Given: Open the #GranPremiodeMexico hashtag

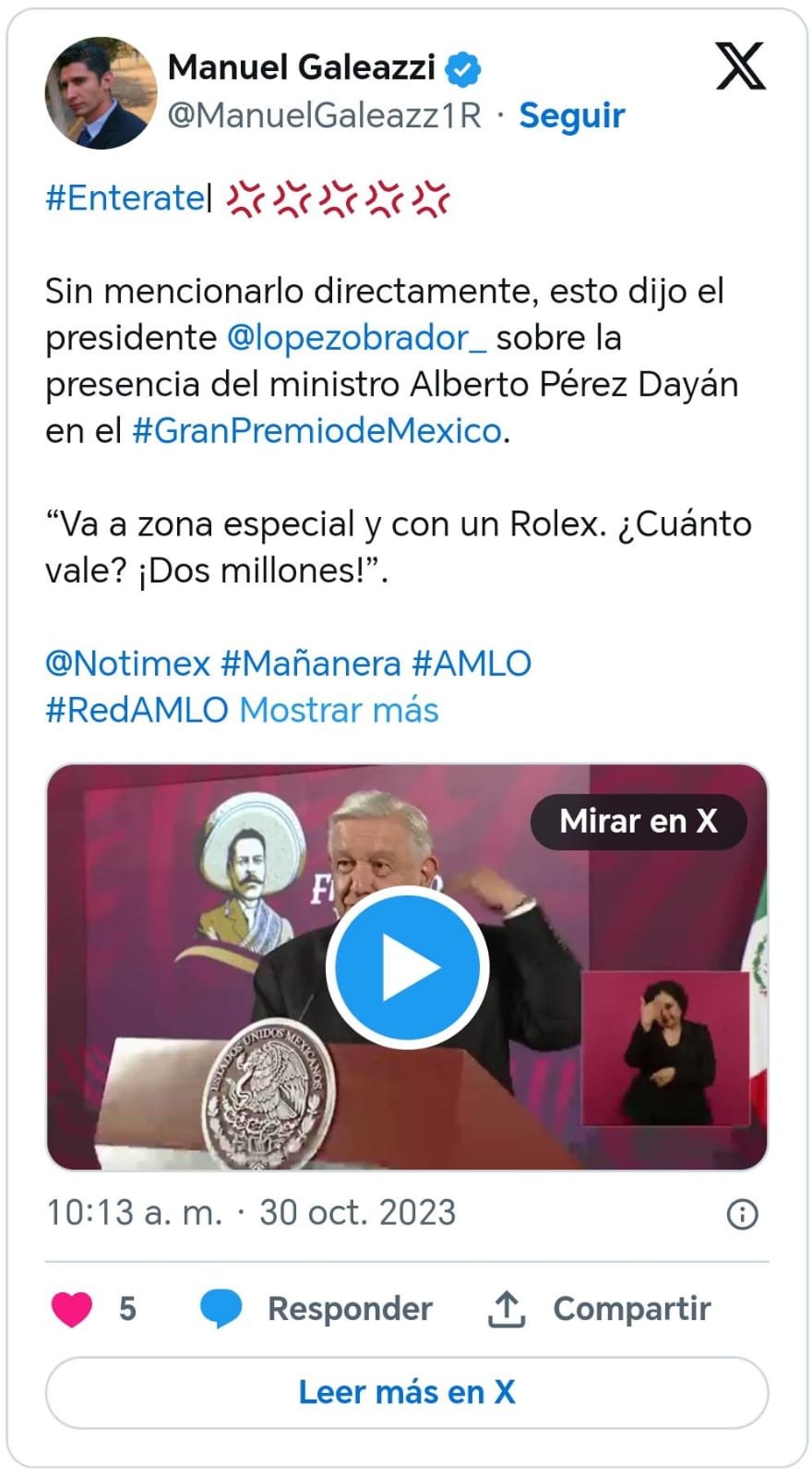Looking at the screenshot, I should [316, 430].
